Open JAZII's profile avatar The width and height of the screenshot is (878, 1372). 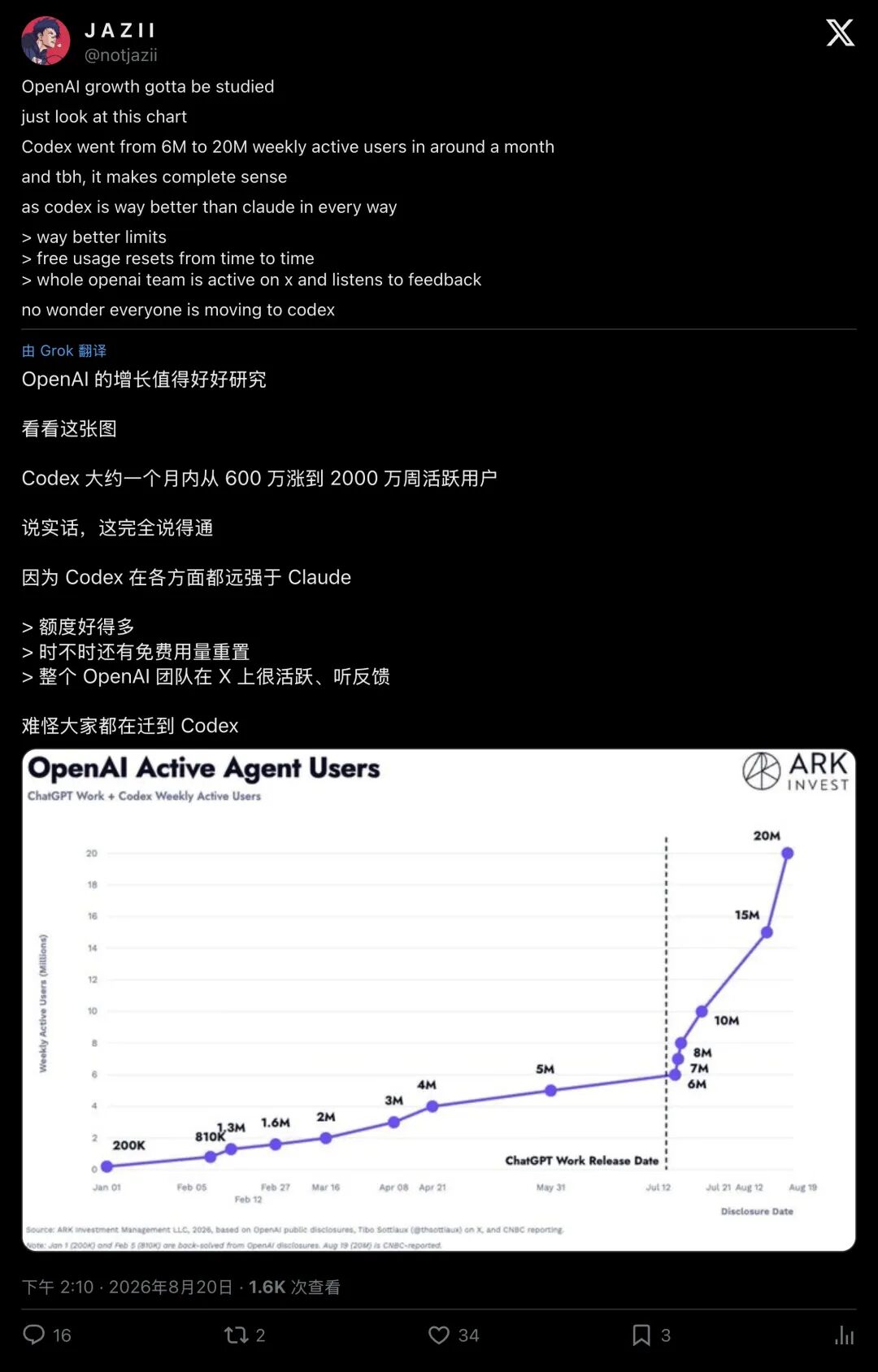46,41
